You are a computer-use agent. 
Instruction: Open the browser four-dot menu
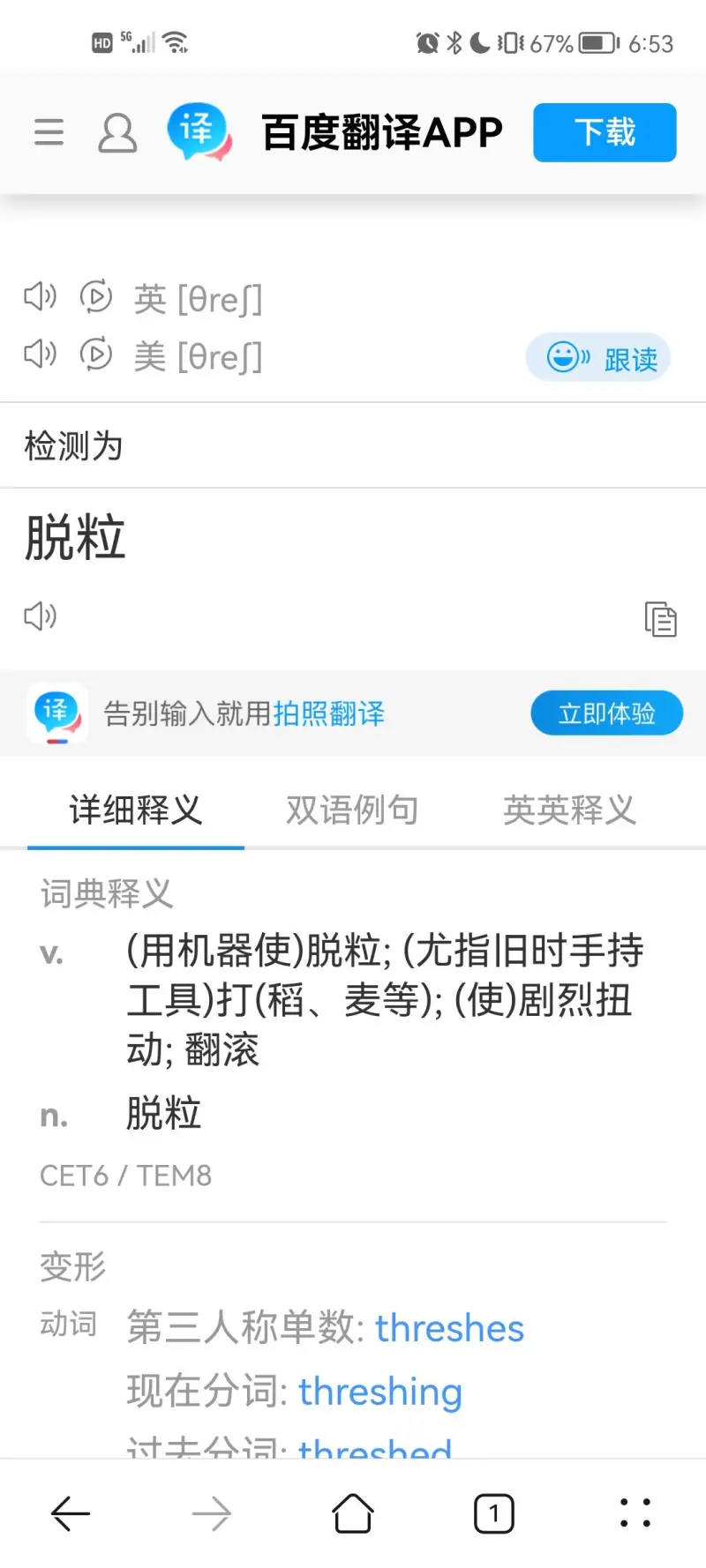tap(635, 1513)
